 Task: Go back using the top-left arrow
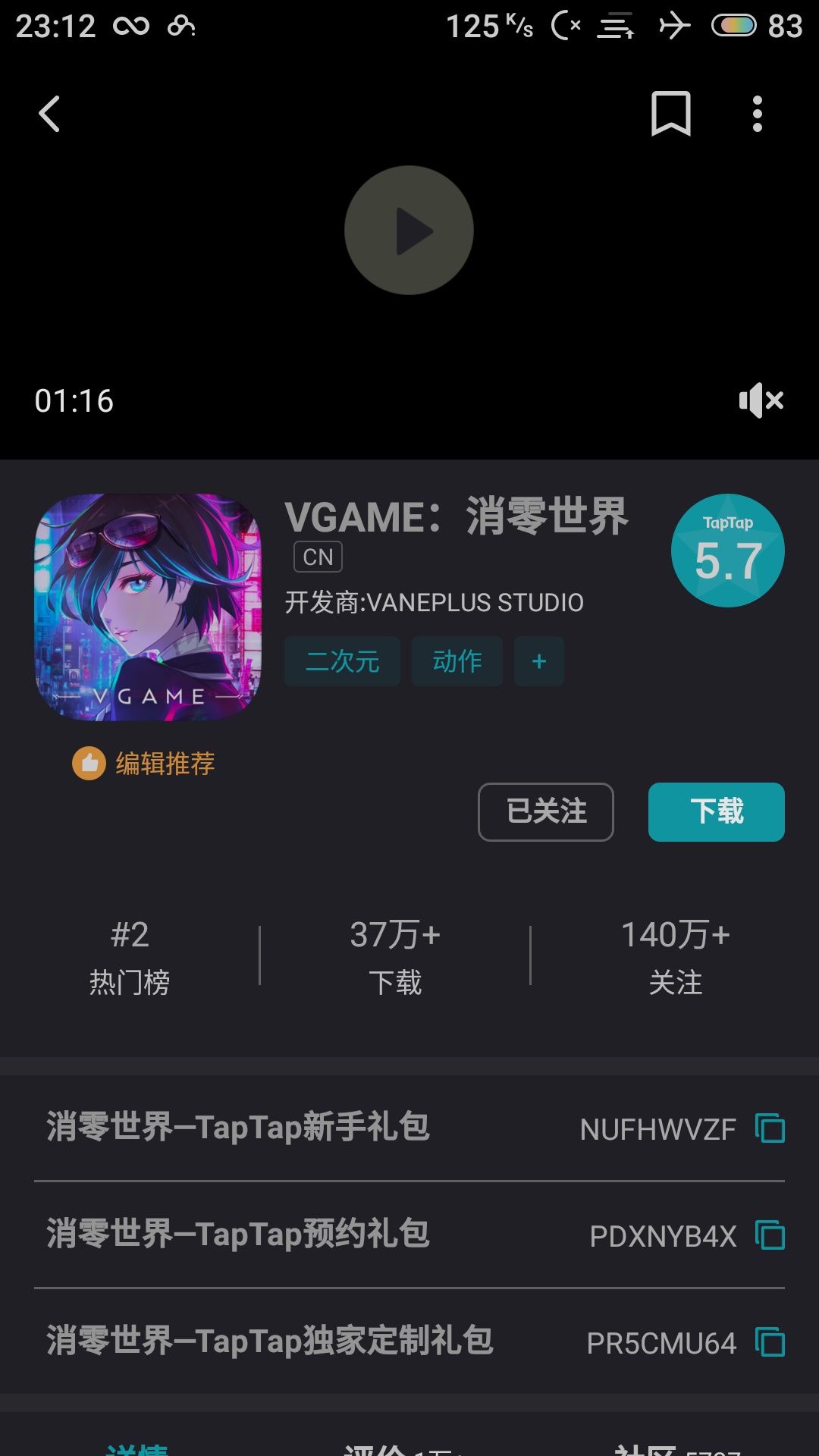(49, 115)
